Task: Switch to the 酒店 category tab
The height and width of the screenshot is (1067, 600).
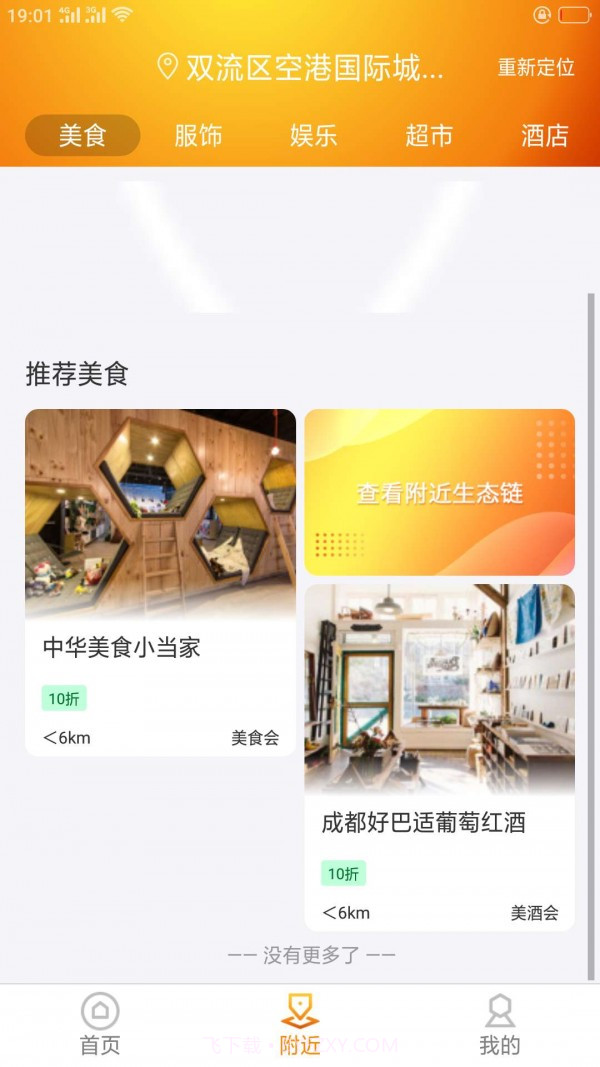Action: [544, 136]
